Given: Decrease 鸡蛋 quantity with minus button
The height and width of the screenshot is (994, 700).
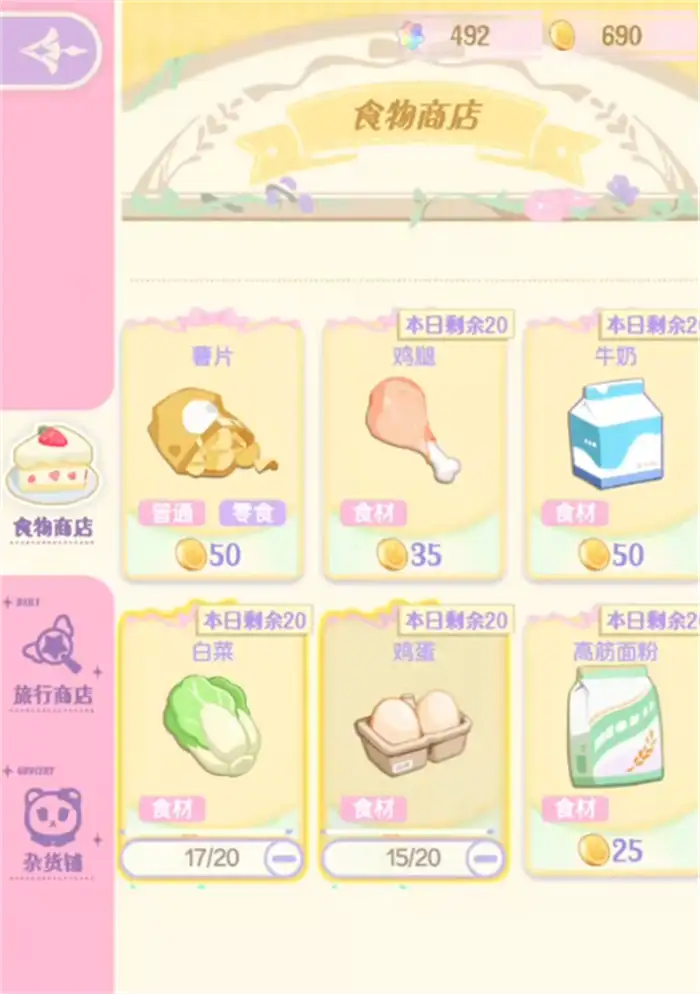Looking at the screenshot, I should click(485, 858).
